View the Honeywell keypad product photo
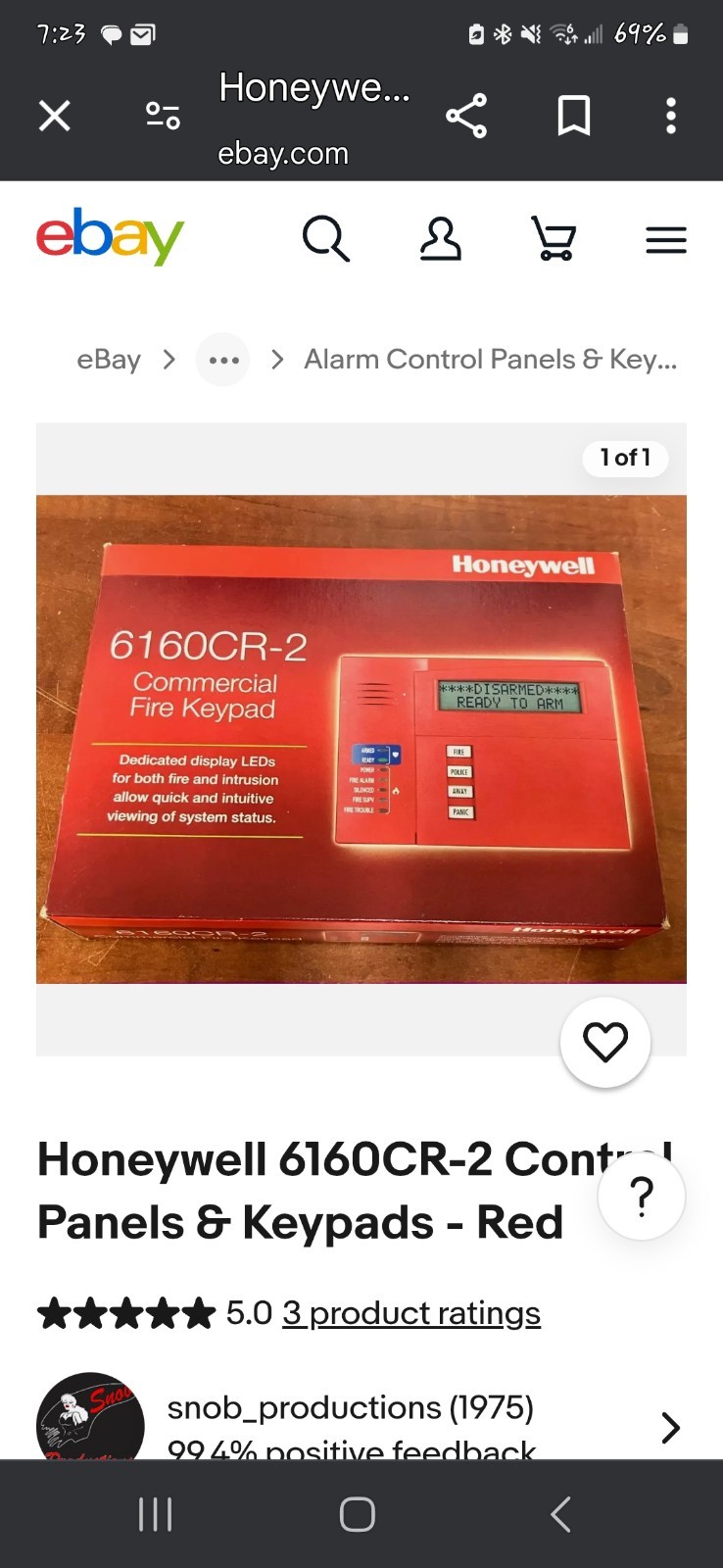This screenshot has height=1568, width=723. coord(361,738)
